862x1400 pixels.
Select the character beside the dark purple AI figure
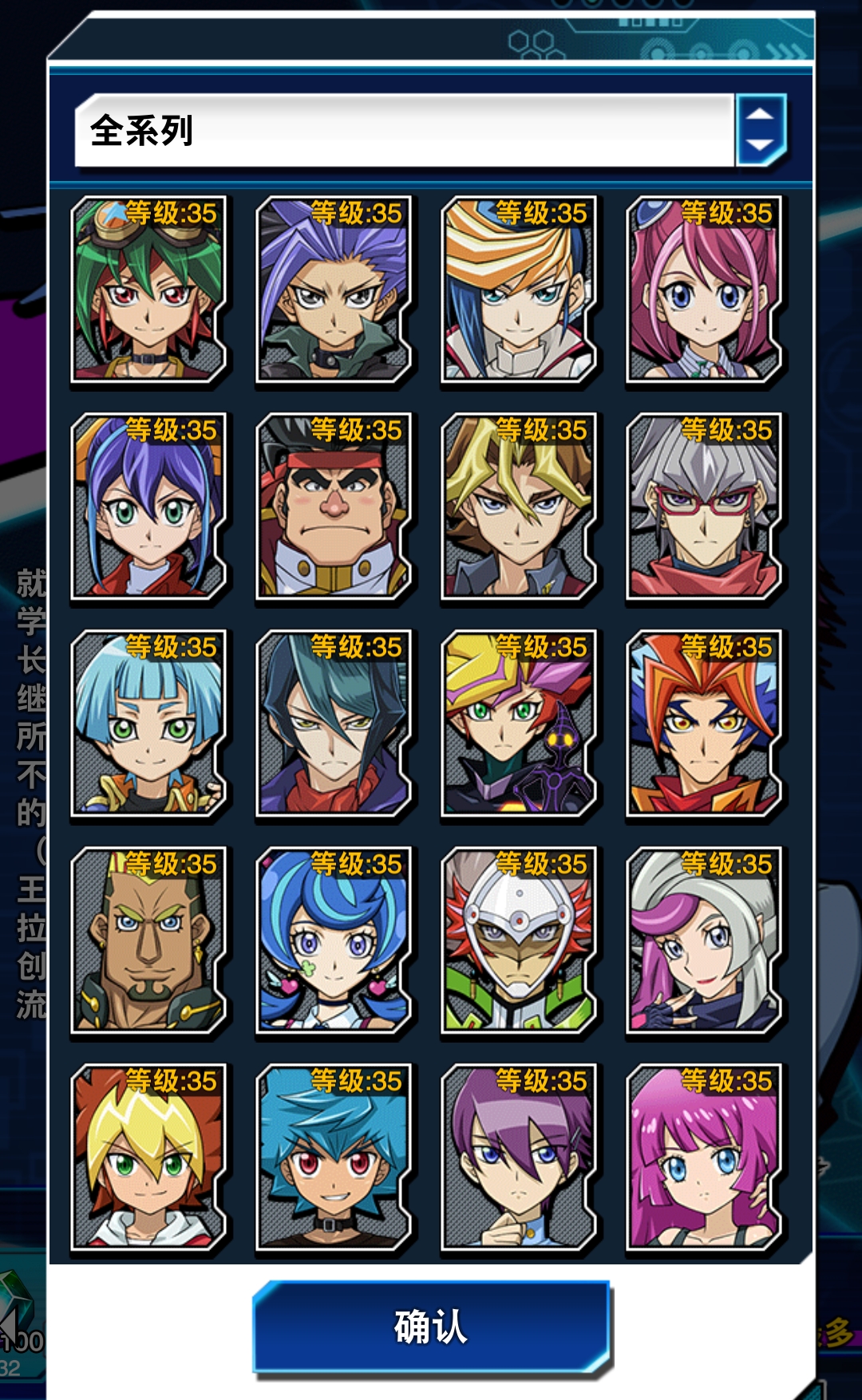click(x=519, y=725)
